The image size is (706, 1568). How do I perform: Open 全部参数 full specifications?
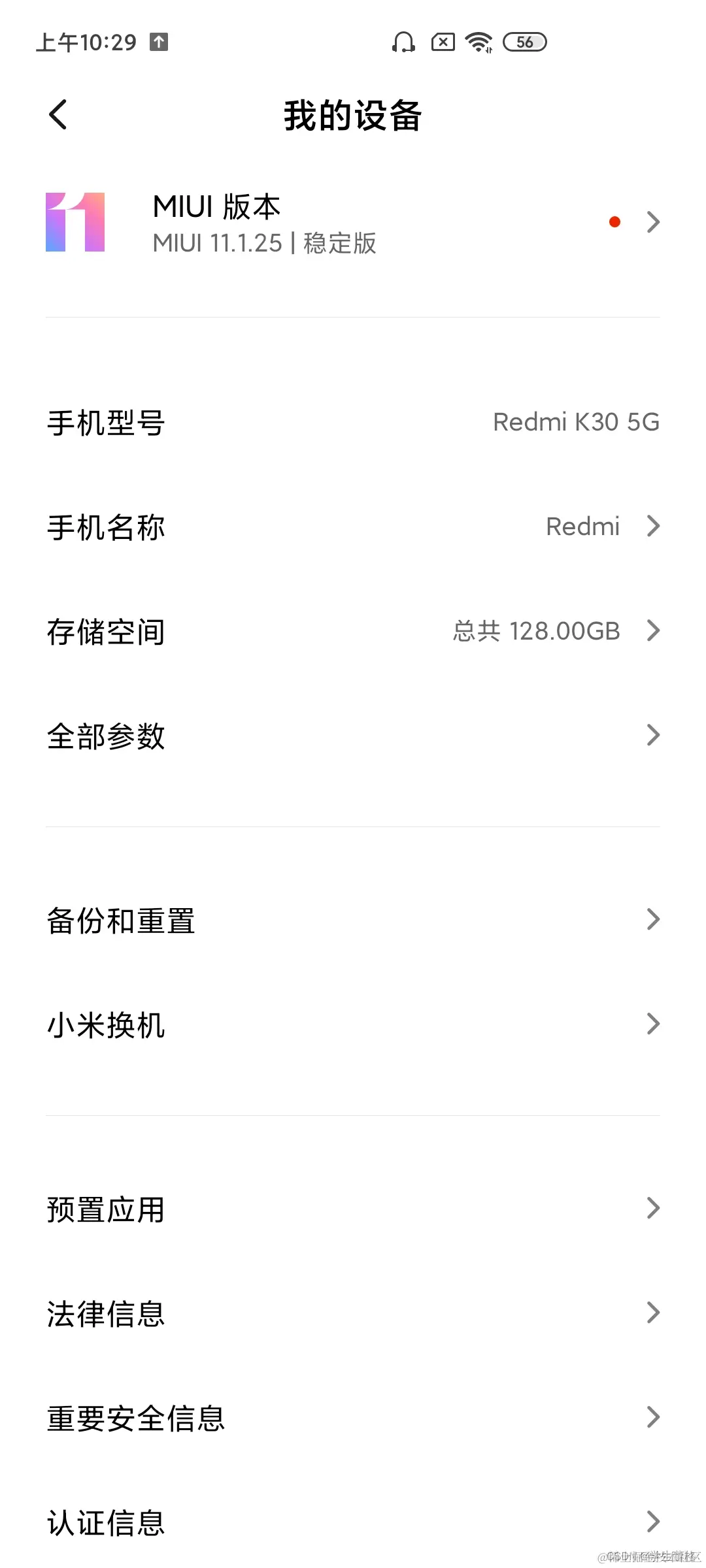tap(353, 736)
